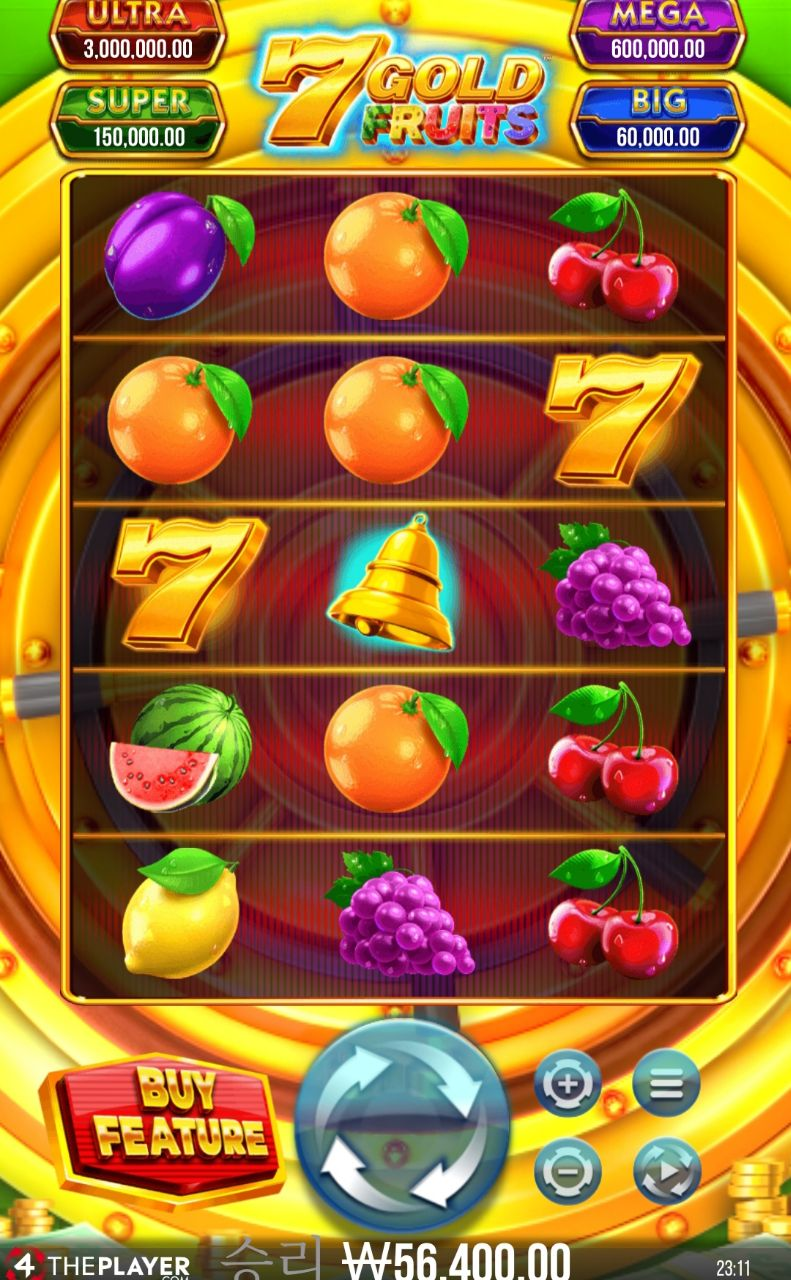This screenshot has height=1280, width=791.
Task: Spin the reels with the big button
Action: pos(402,1125)
